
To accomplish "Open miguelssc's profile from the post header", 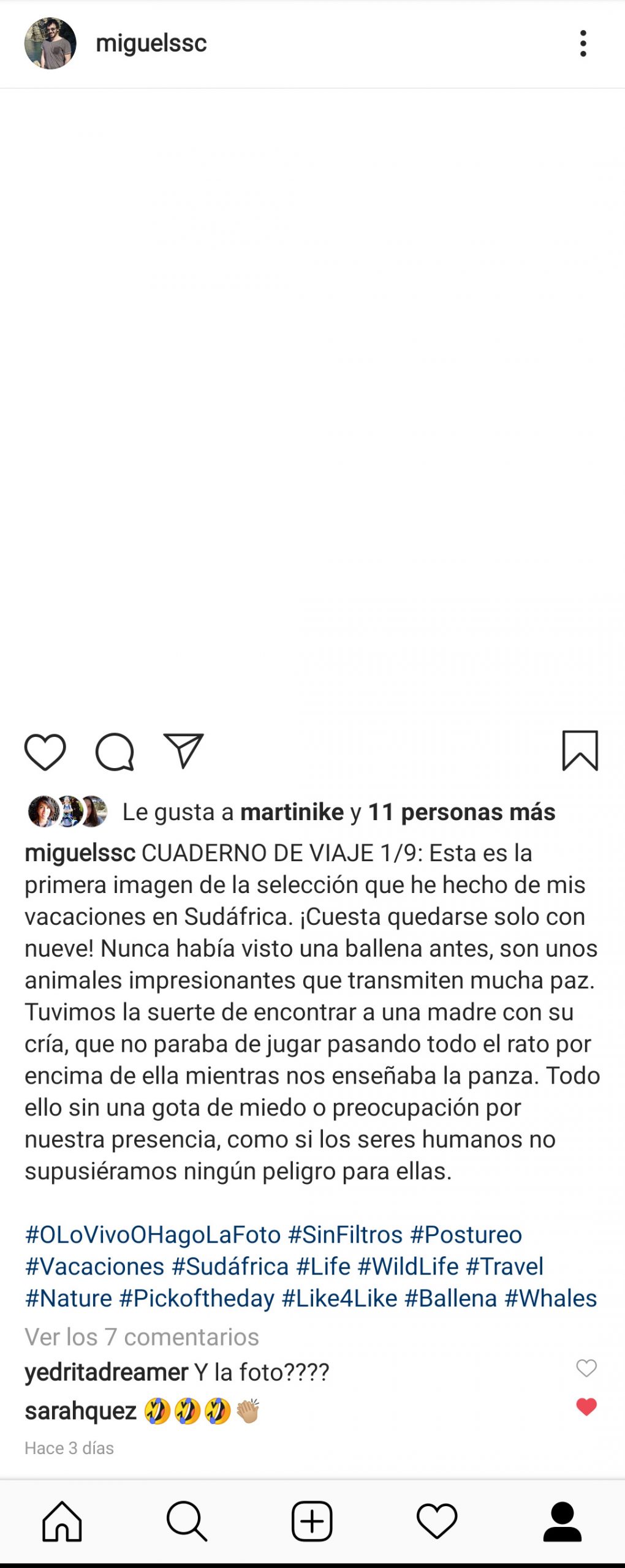I will click(x=151, y=43).
